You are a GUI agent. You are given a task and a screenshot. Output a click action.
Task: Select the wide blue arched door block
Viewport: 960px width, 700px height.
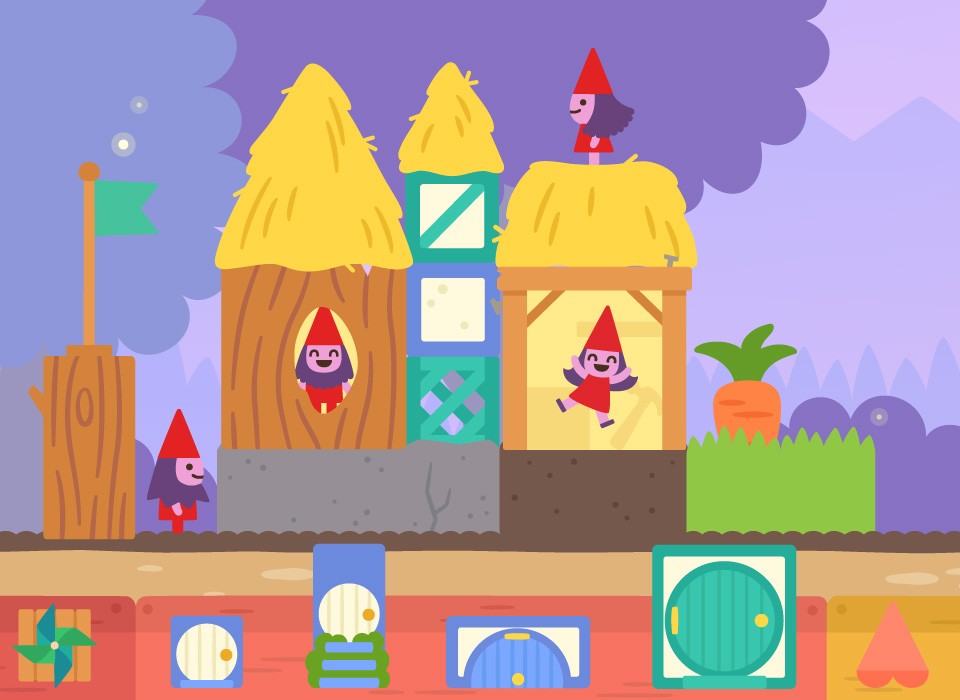click(517, 652)
